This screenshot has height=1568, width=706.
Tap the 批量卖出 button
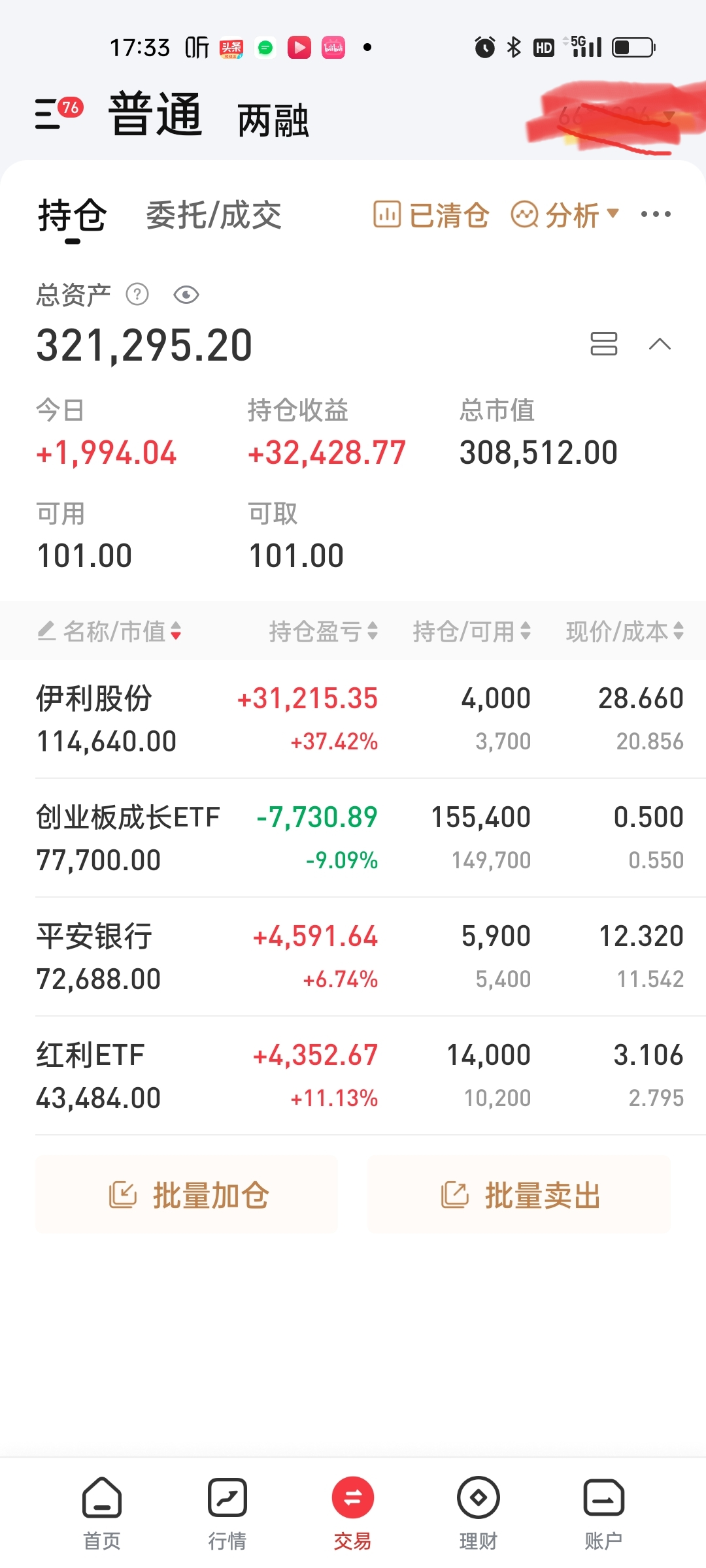(519, 1195)
